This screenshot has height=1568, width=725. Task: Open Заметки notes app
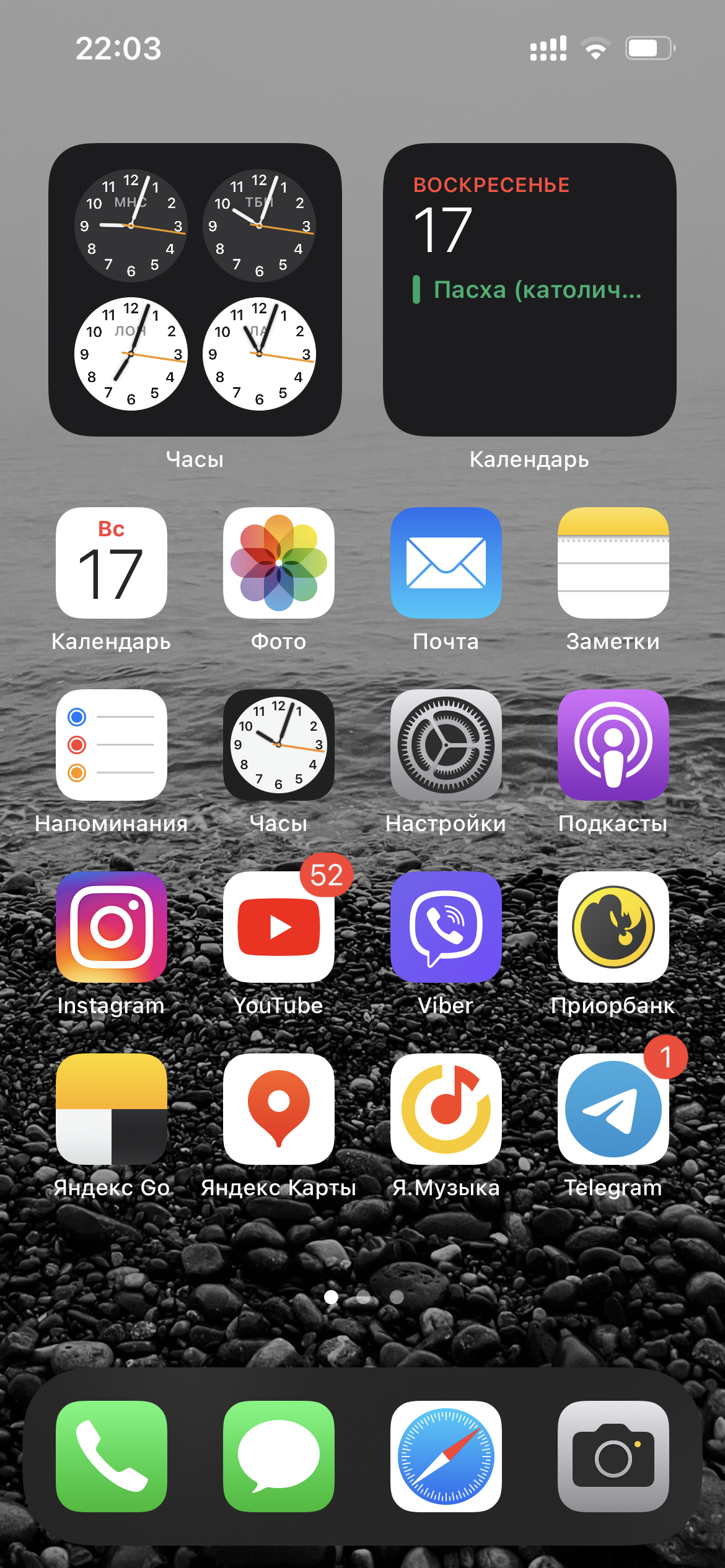click(x=613, y=563)
